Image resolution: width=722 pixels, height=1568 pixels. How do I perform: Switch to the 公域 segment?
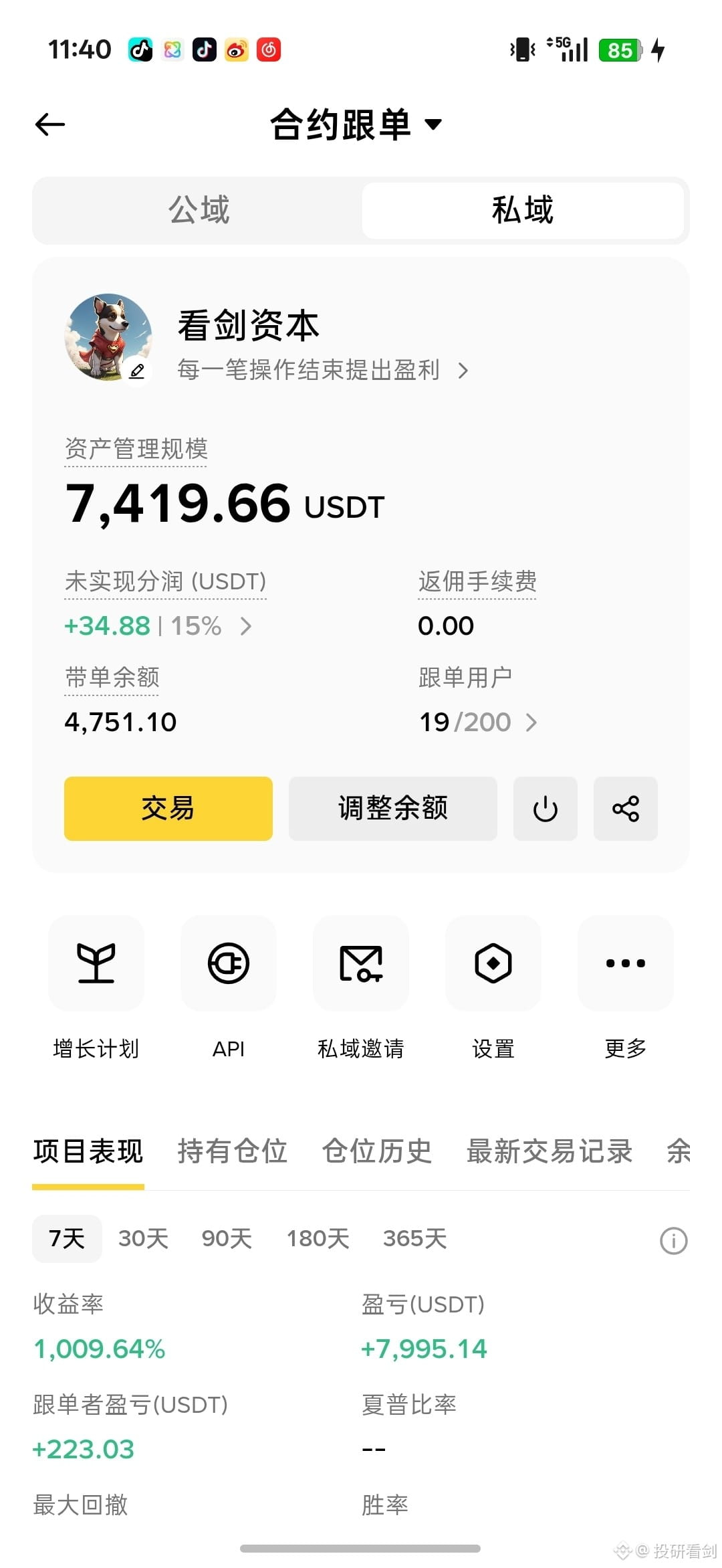click(199, 210)
